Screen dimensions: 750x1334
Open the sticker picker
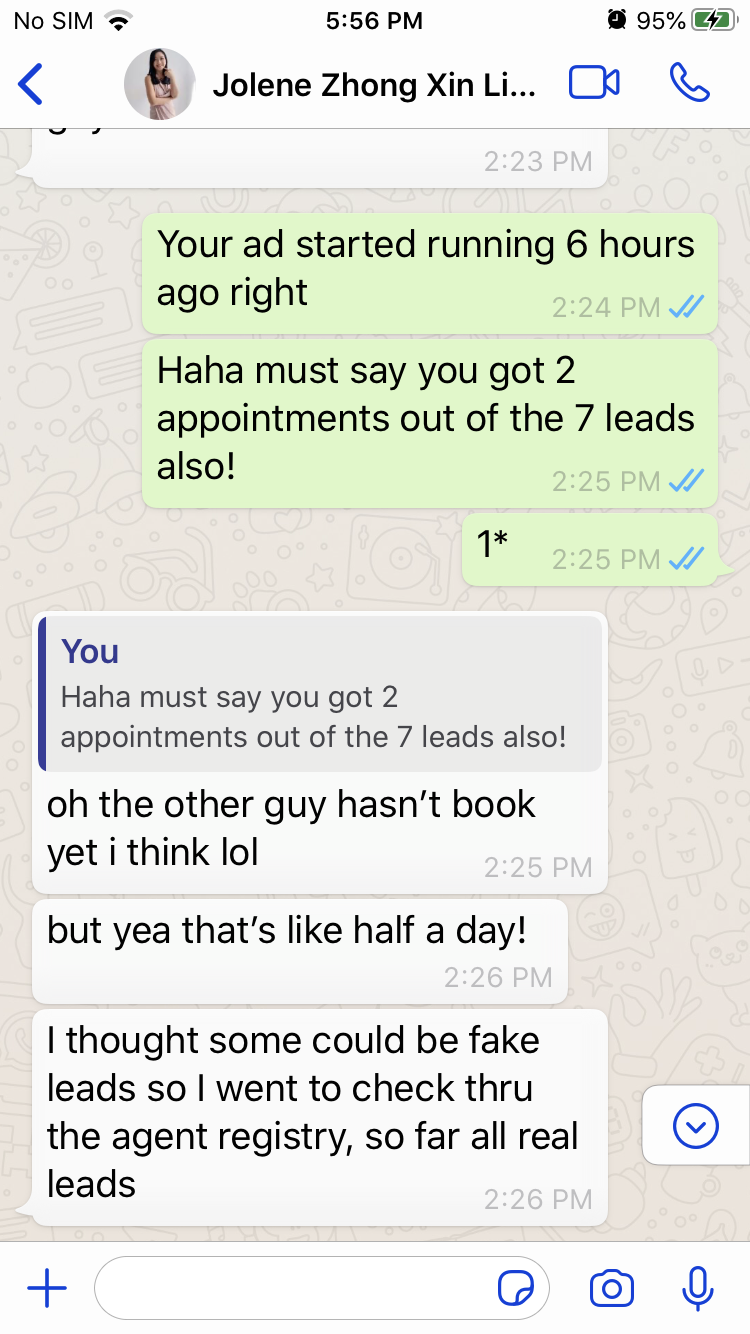(x=516, y=1289)
